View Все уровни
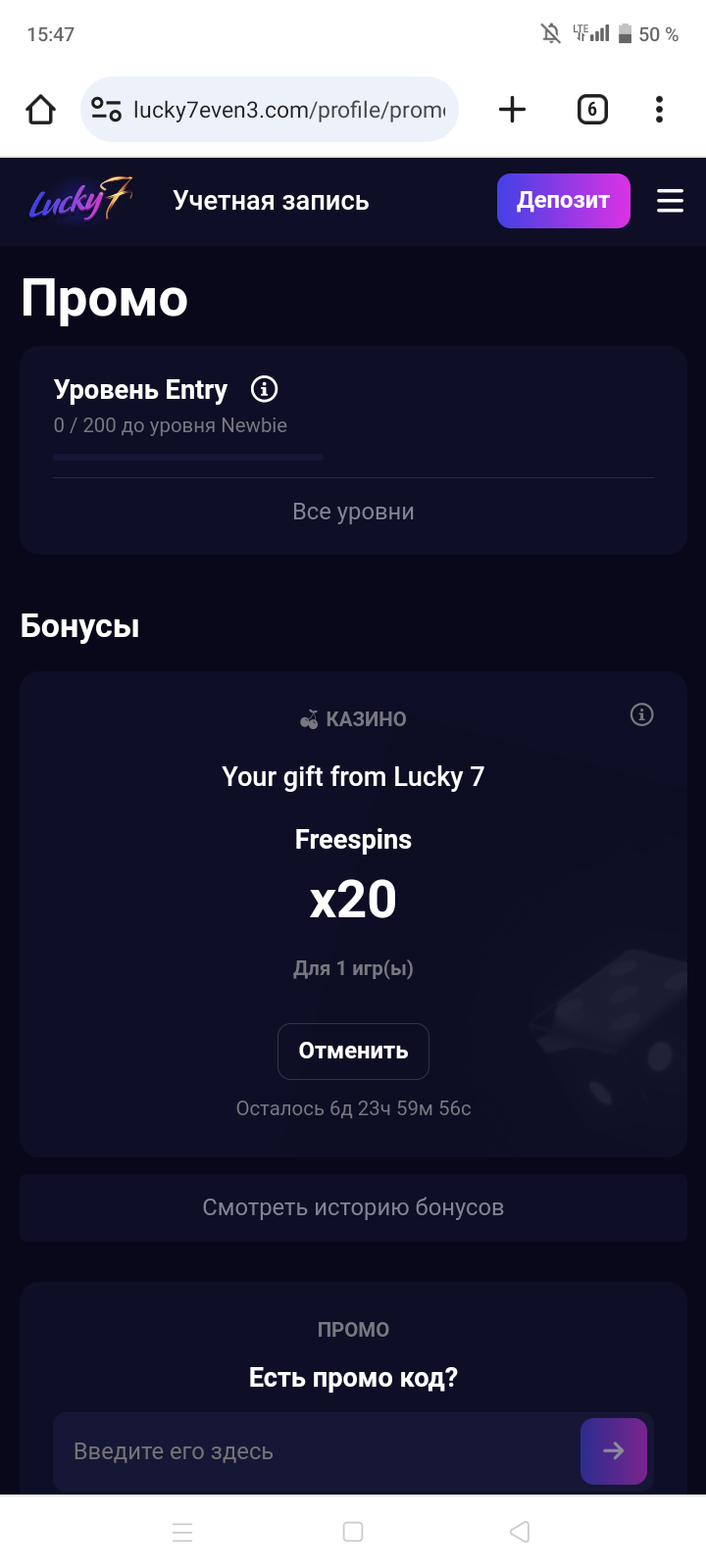The height and width of the screenshot is (1568, 706). click(353, 512)
